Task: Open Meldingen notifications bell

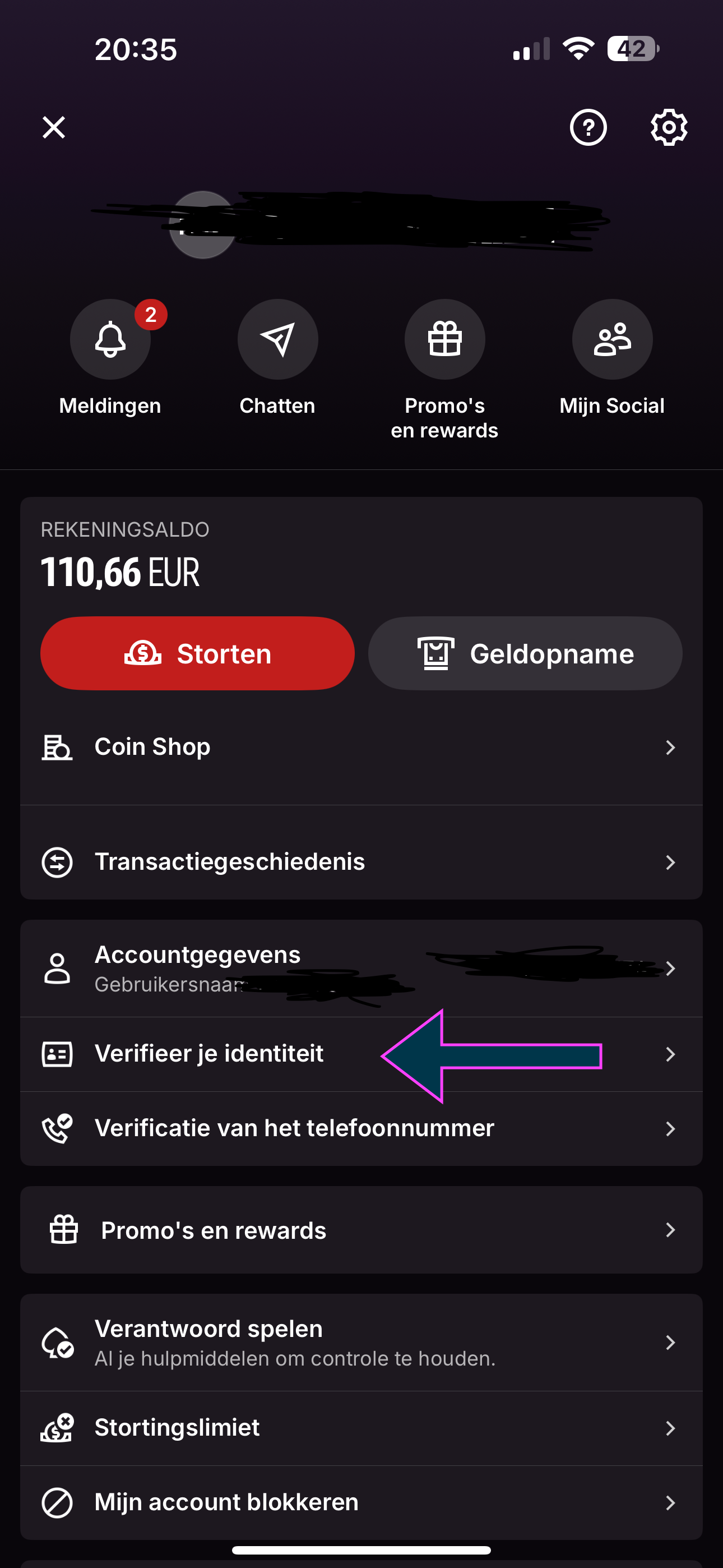Action: pyautogui.click(x=110, y=339)
